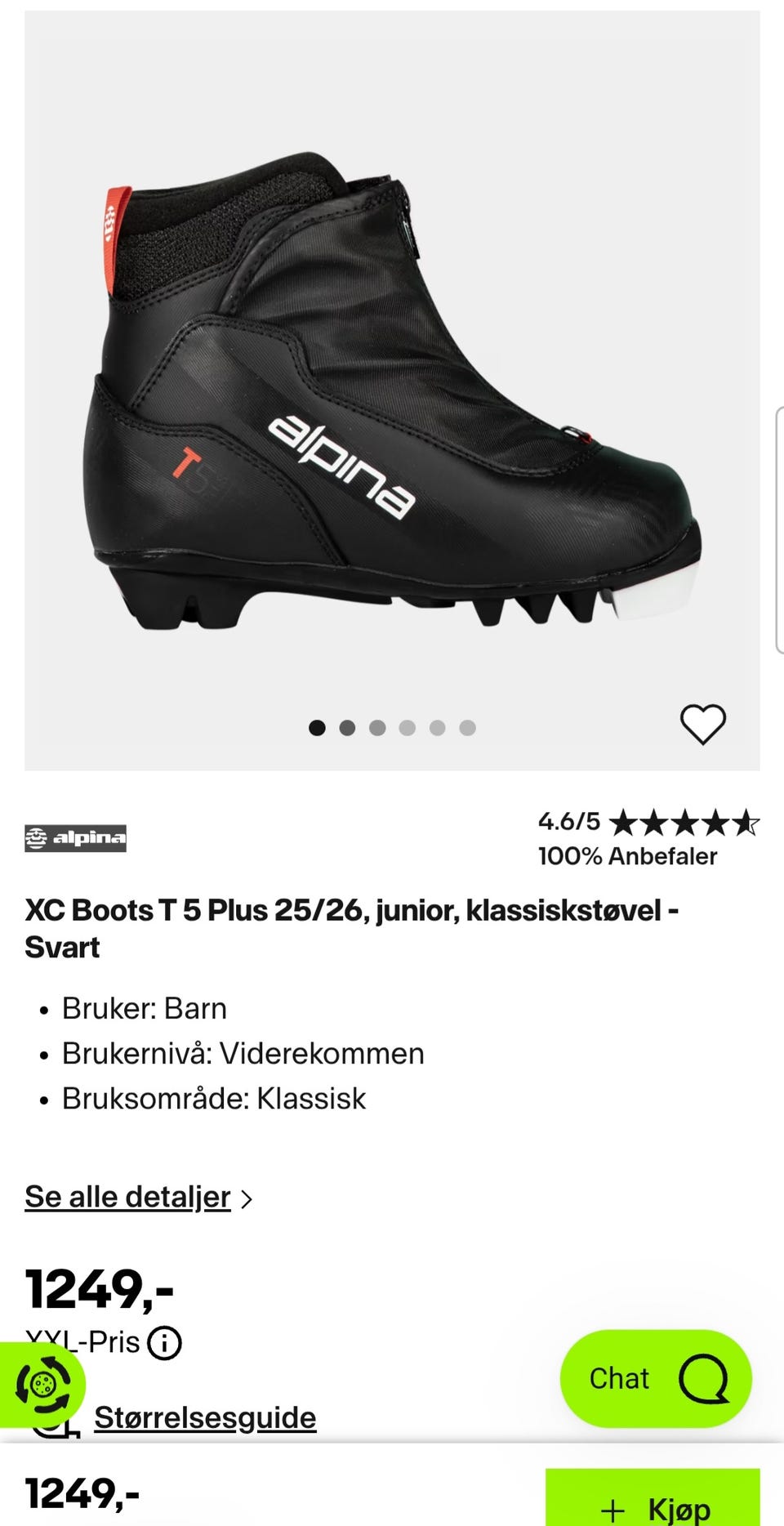Tap Kjøp to add to cart

click(653, 1498)
